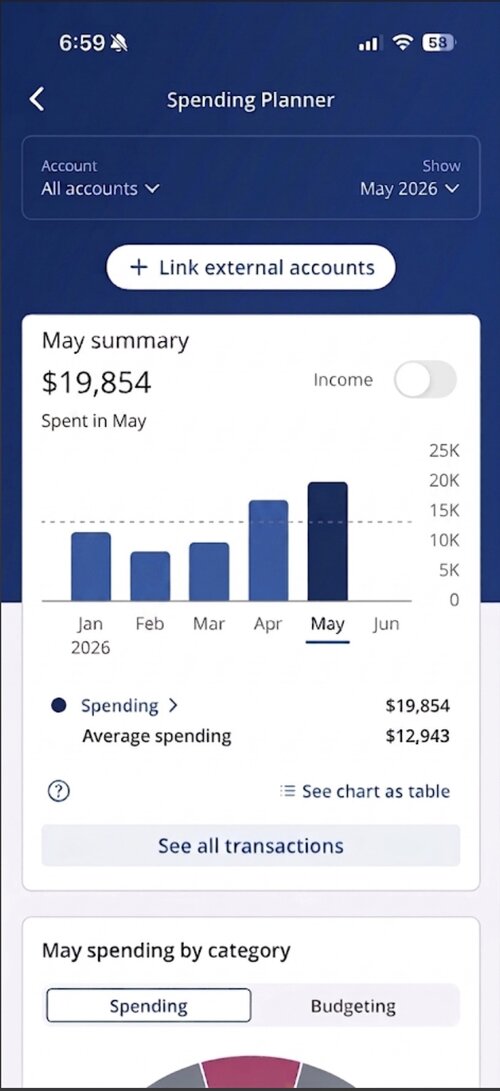The image size is (500, 1091).
Task: Select the Spending segment tab
Action: coord(148,1006)
